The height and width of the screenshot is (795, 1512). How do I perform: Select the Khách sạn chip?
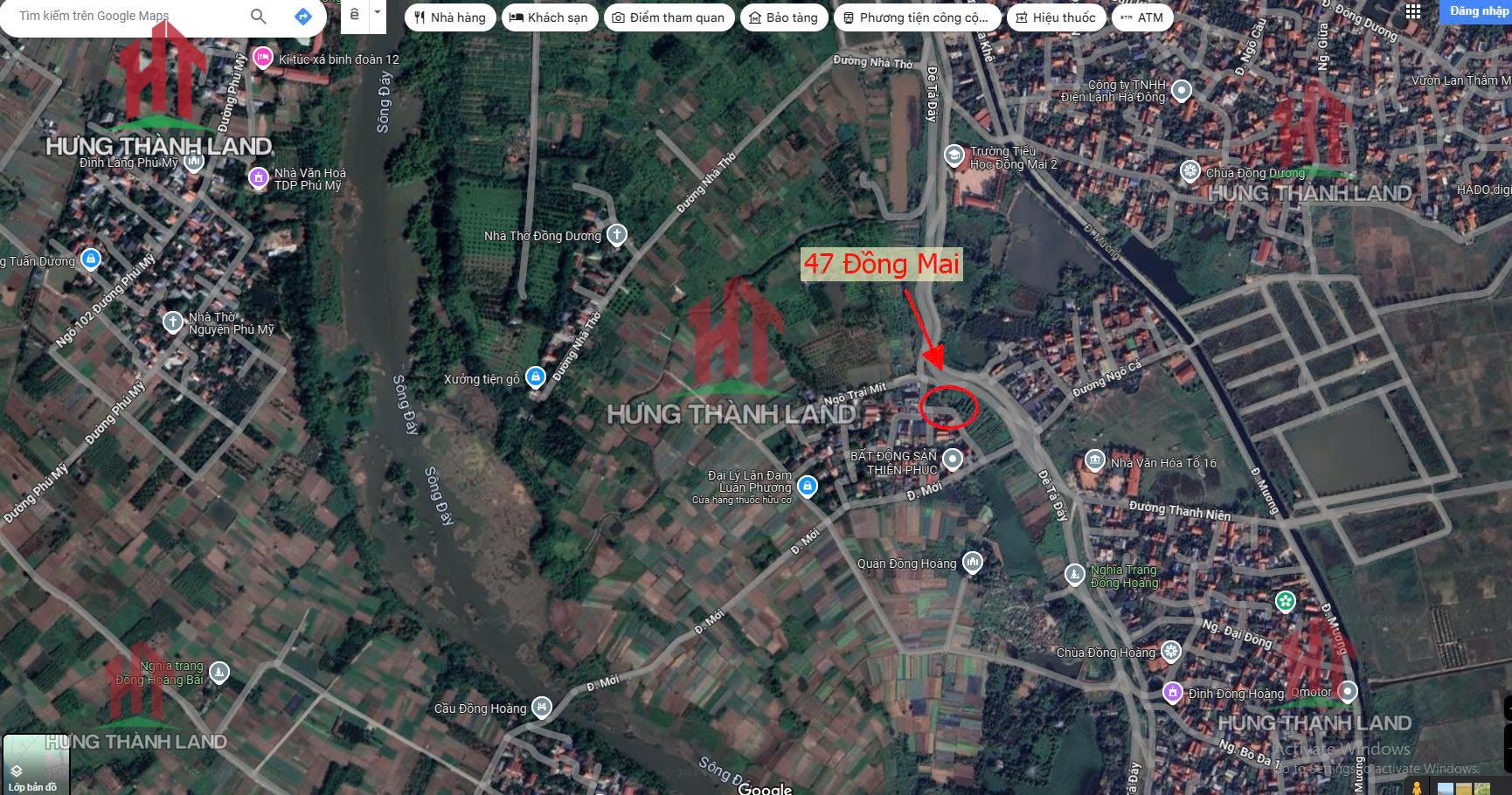[549, 17]
